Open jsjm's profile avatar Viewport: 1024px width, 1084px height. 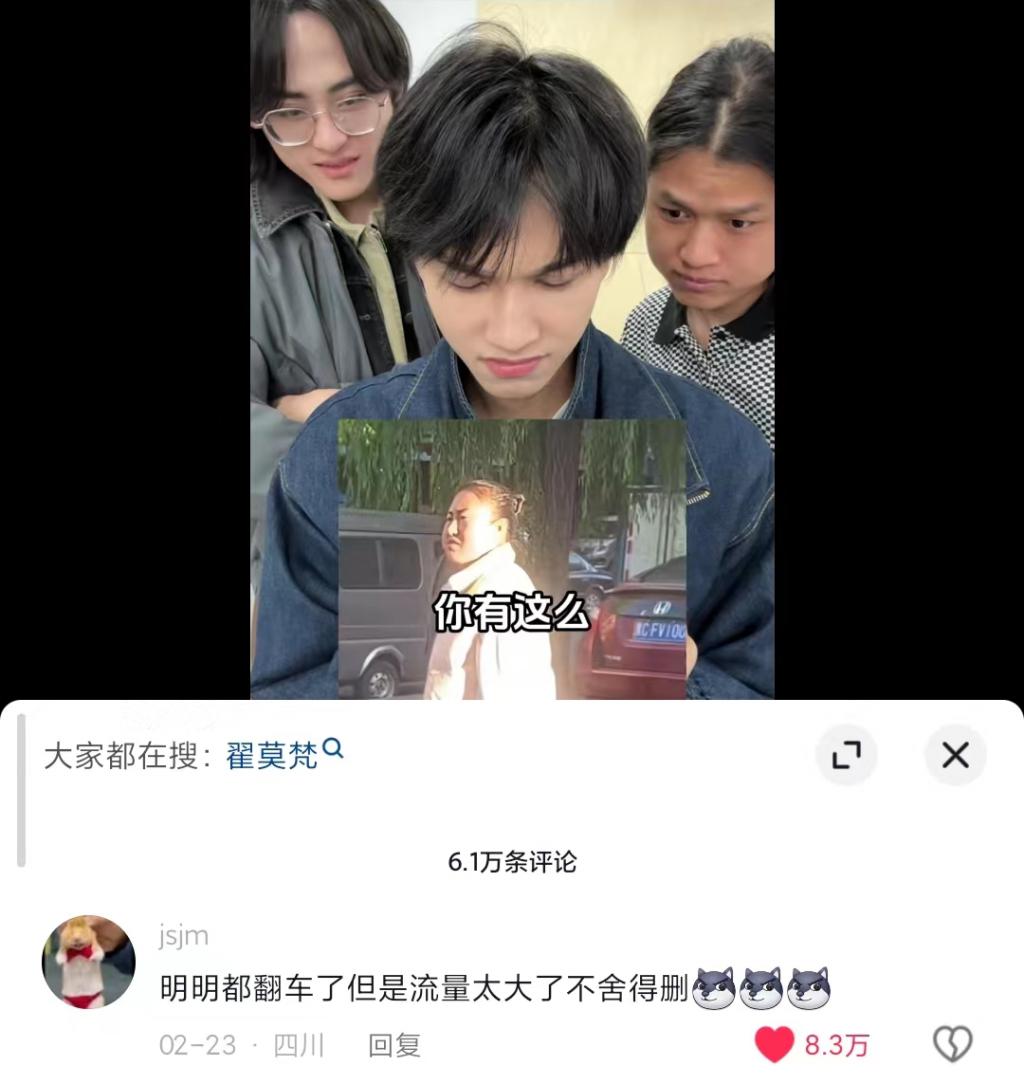pyautogui.click(x=88, y=961)
